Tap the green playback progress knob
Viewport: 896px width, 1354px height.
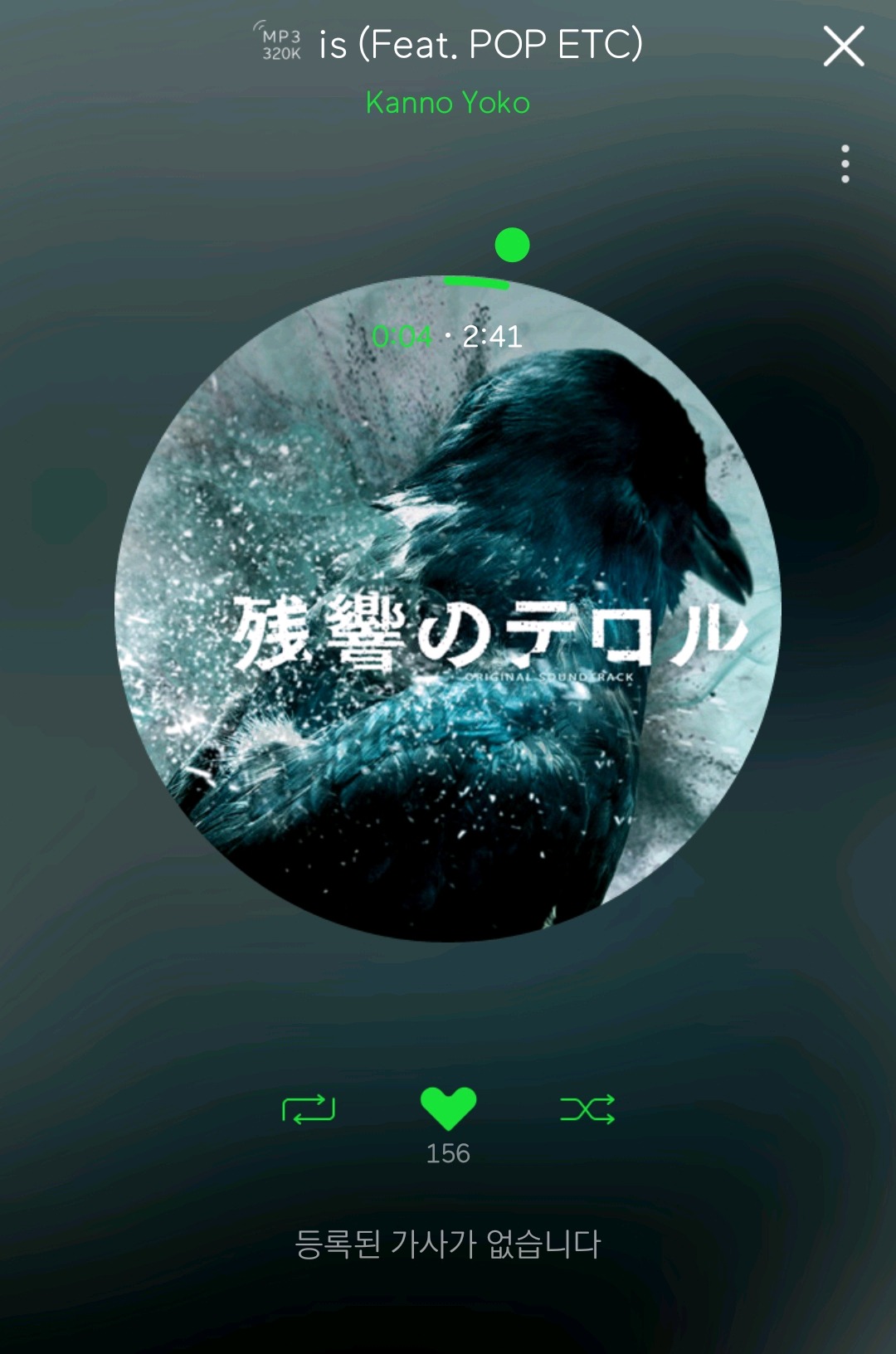[x=512, y=245]
